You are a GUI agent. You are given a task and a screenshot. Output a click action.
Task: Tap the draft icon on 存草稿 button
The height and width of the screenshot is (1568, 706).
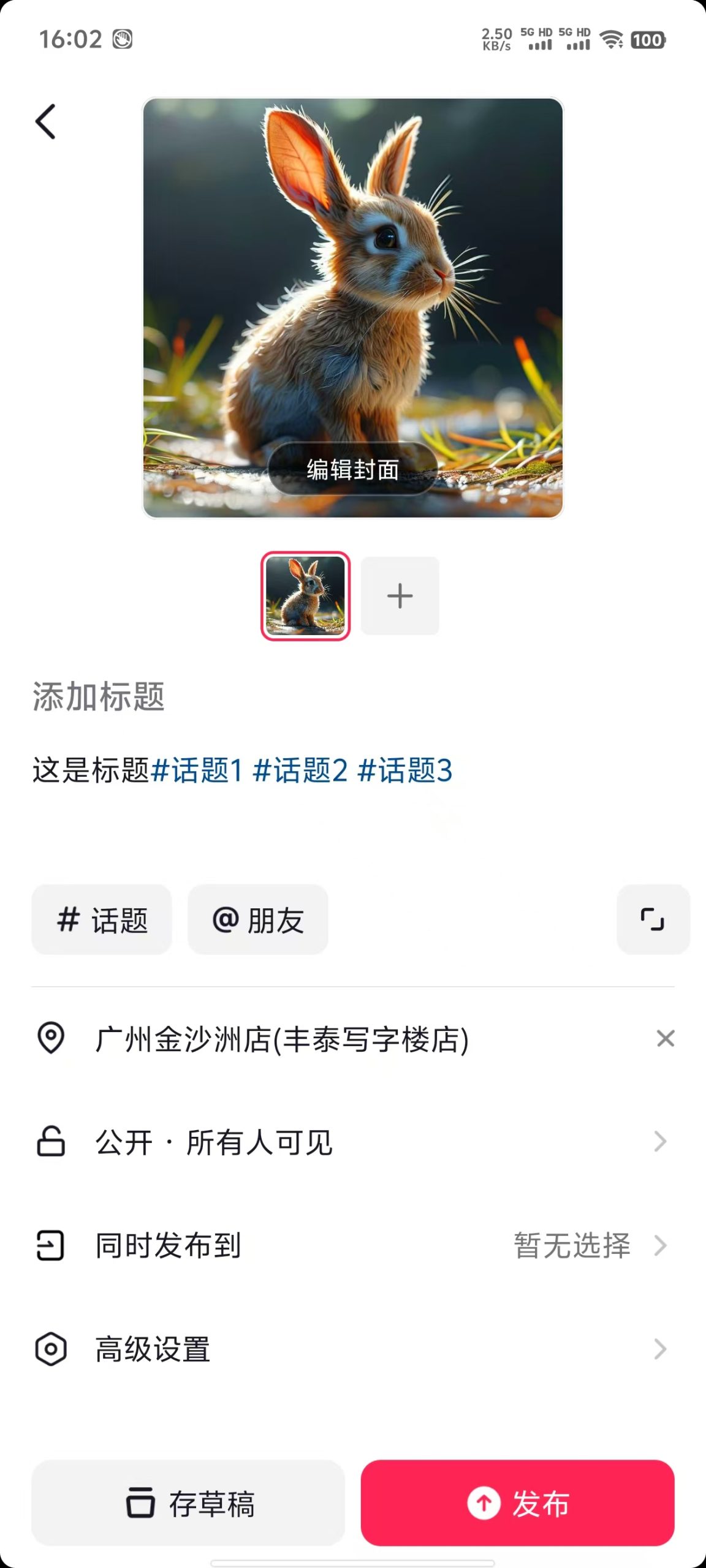coord(142,1501)
